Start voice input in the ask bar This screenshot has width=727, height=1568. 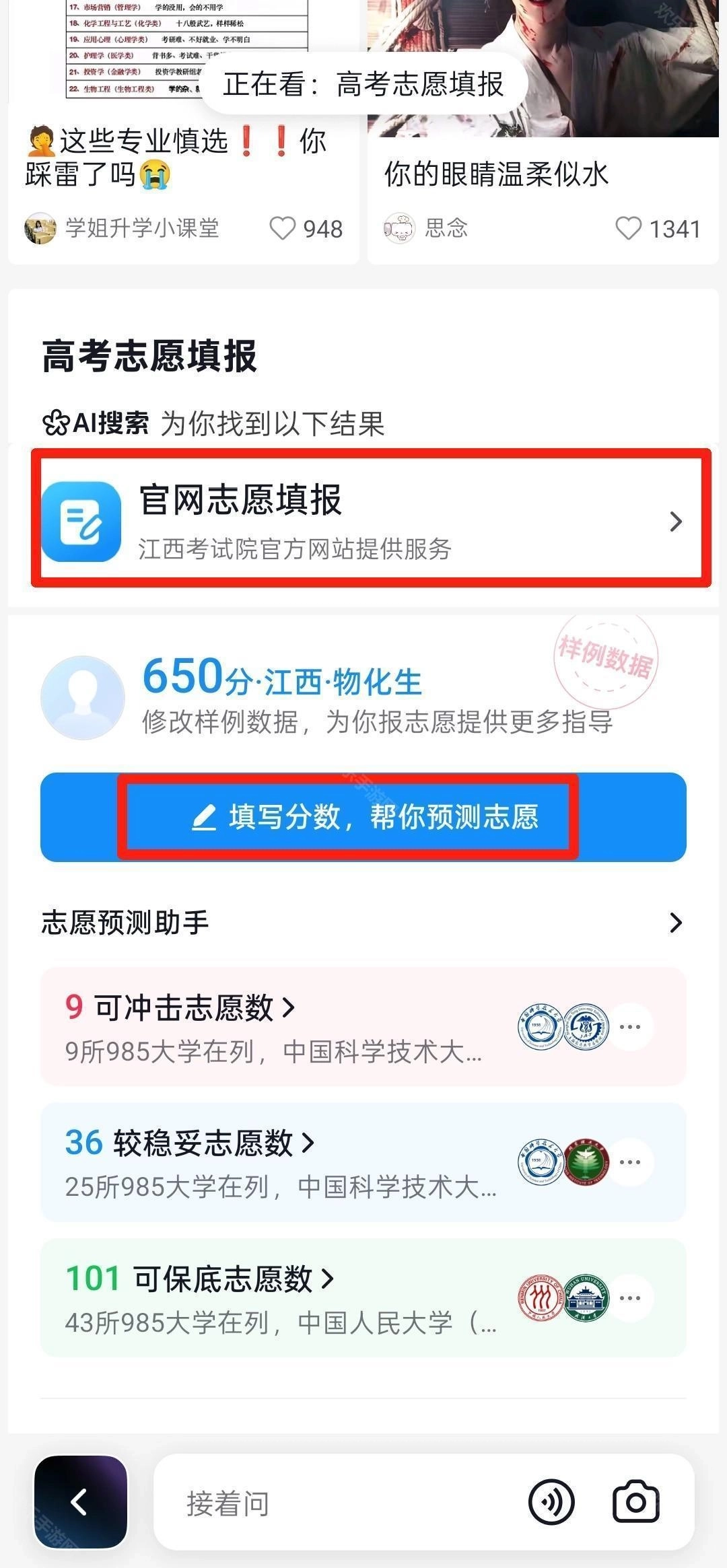[551, 1502]
